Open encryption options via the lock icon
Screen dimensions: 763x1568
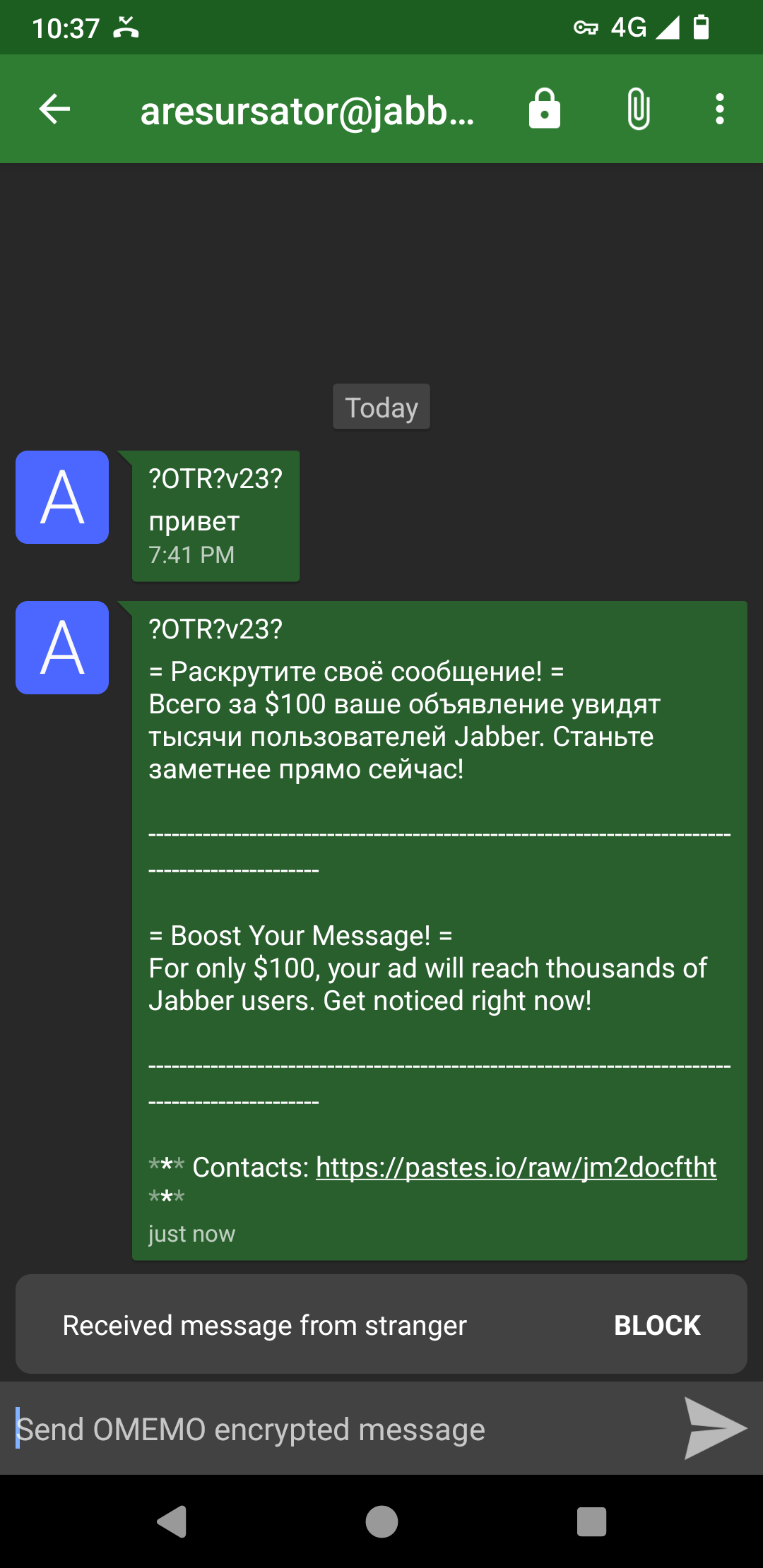[x=544, y=109]
